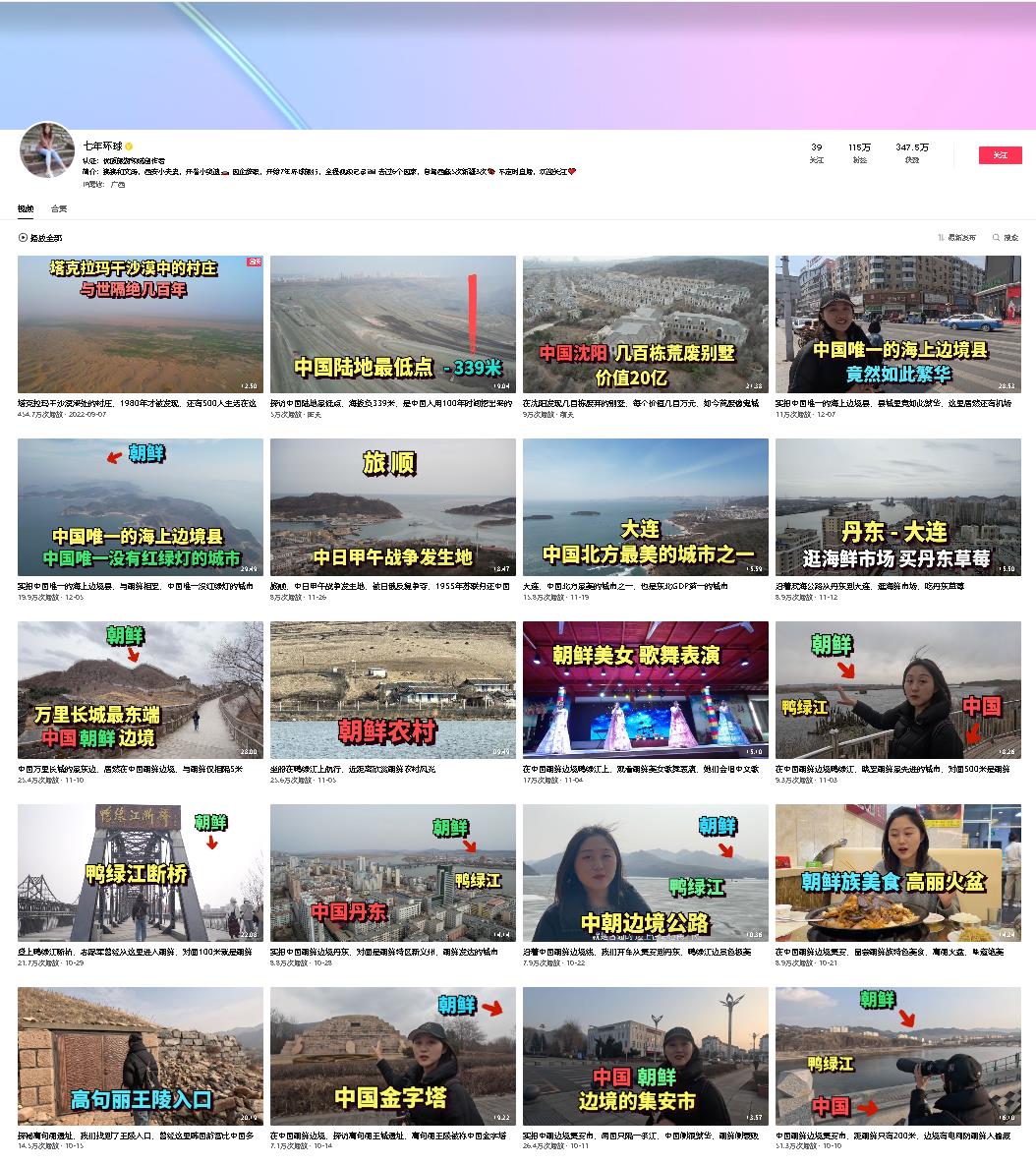
Task: Open the 朝鲜农村 video
Action: click(x=393, y=690)
